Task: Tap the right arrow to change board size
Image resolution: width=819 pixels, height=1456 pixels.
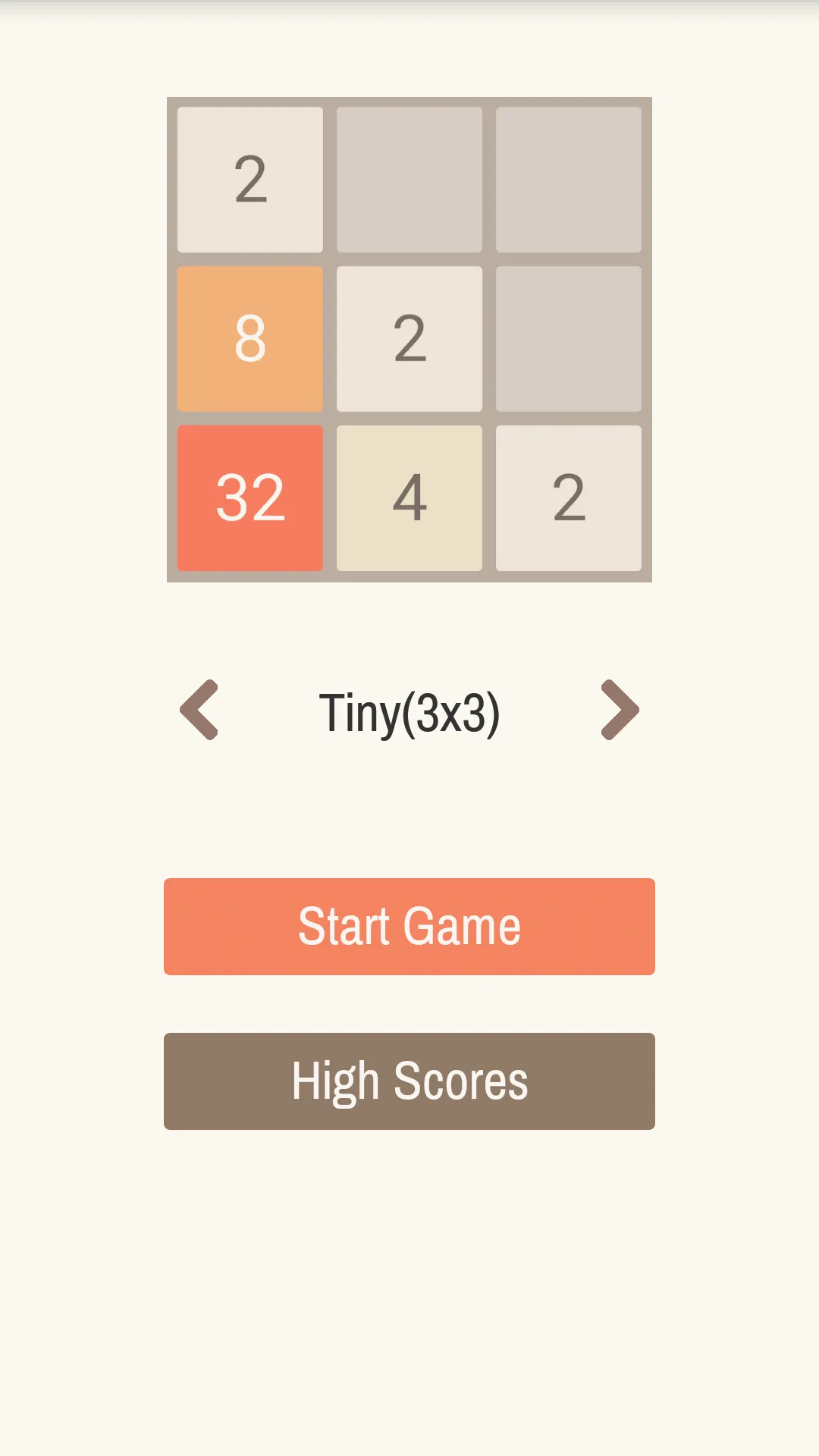Action: pos(618,711)
